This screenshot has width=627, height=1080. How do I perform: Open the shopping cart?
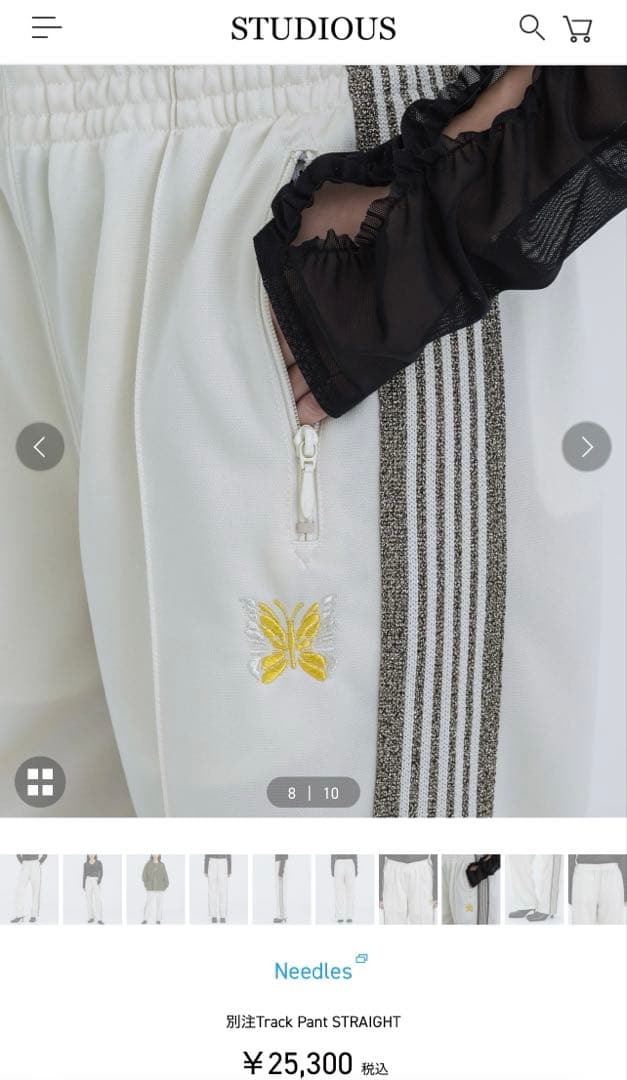[x=577, y=29]
